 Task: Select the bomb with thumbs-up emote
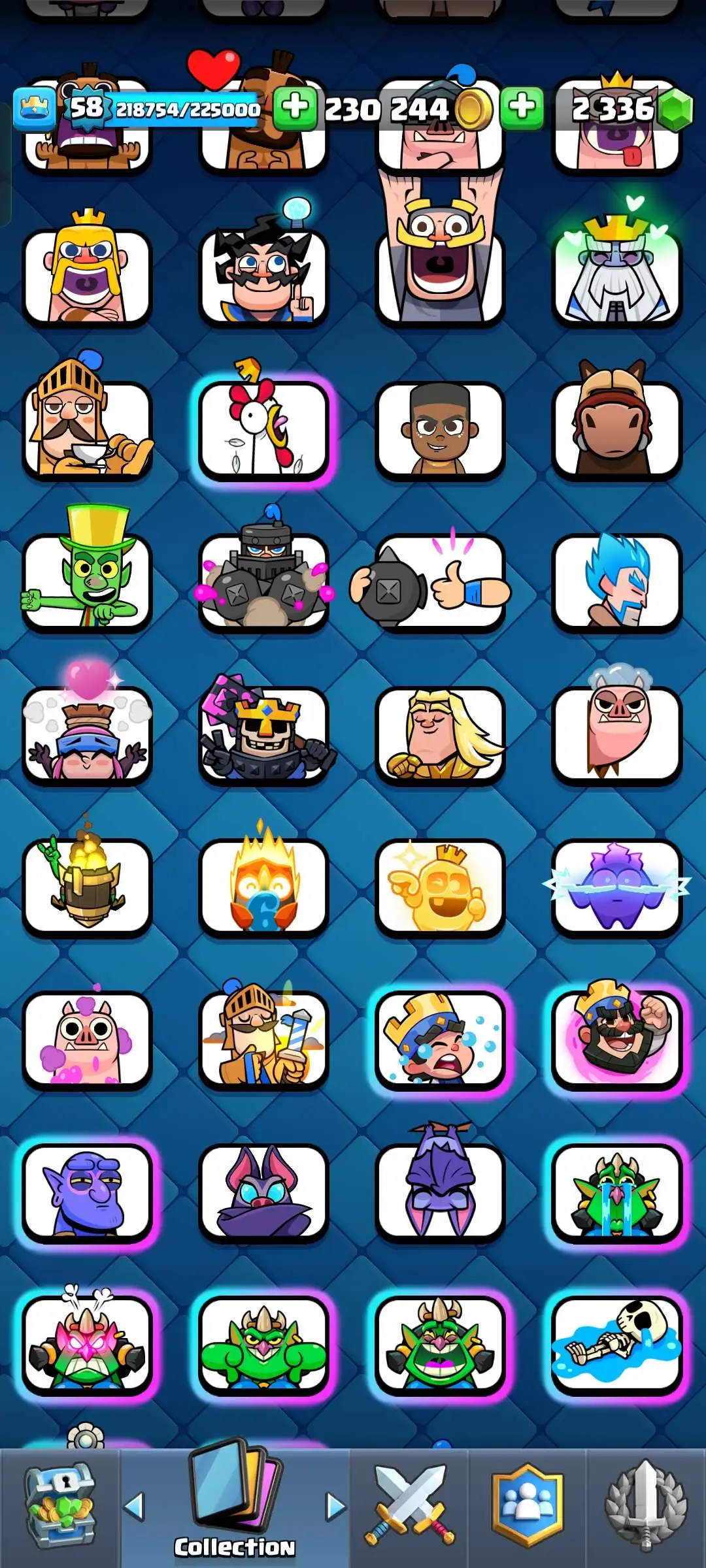click(440, 580)
